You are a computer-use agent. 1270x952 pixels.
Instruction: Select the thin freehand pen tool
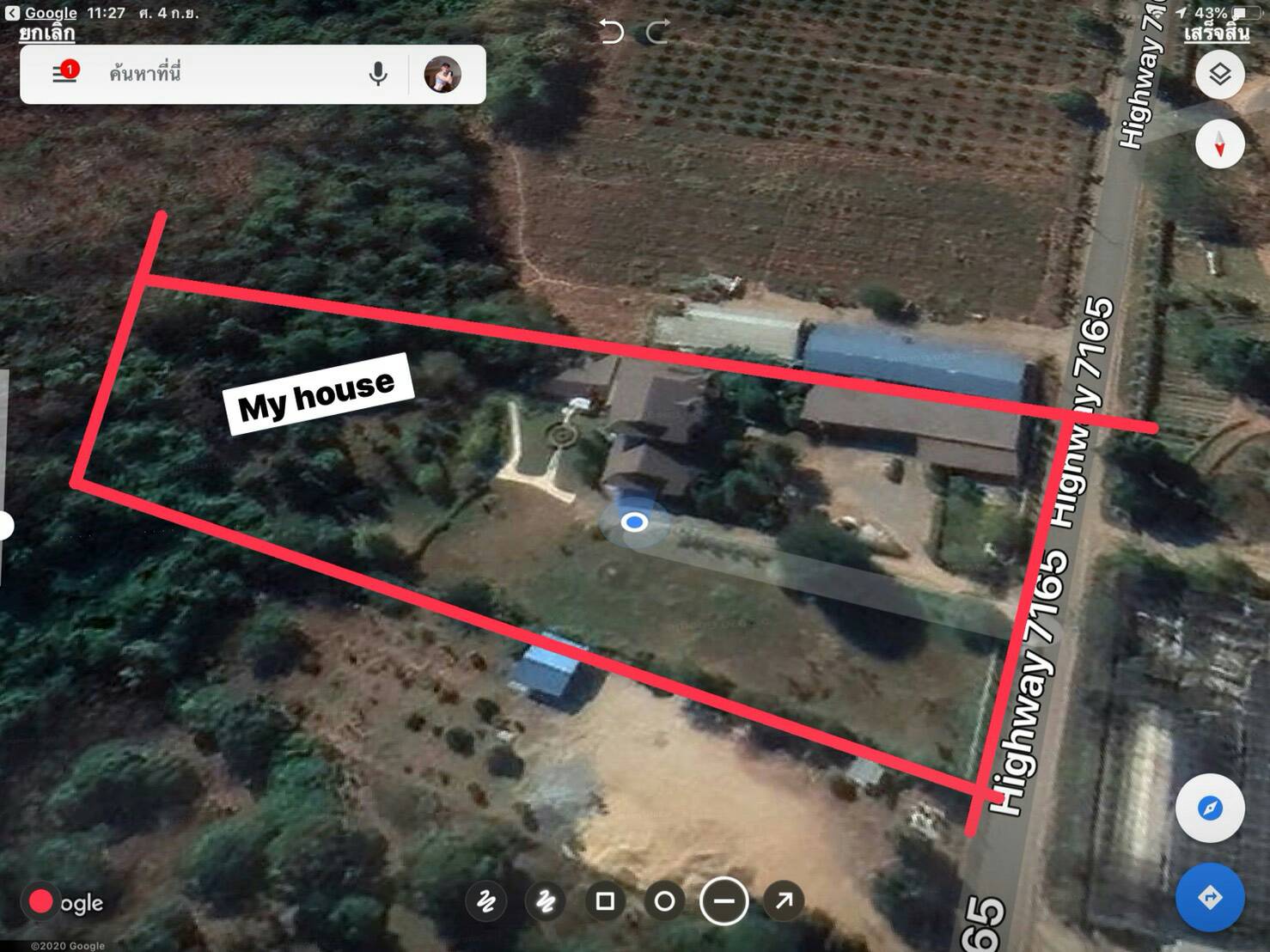coord(485,901)
